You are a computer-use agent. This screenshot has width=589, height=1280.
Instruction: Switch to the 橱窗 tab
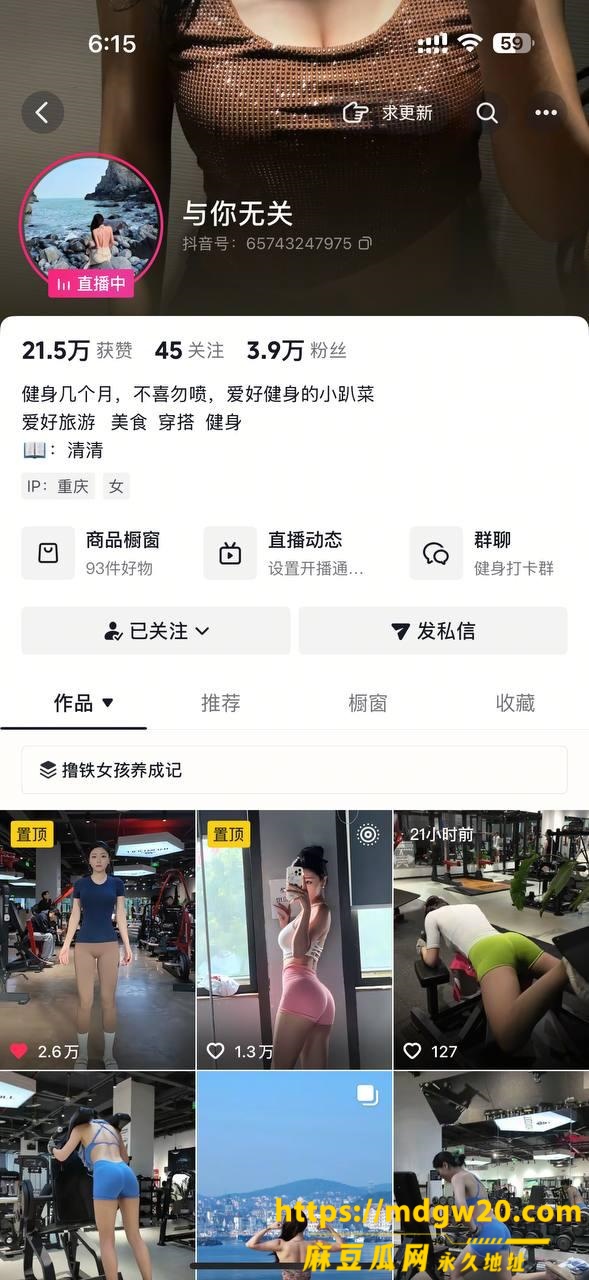(368, 703)
